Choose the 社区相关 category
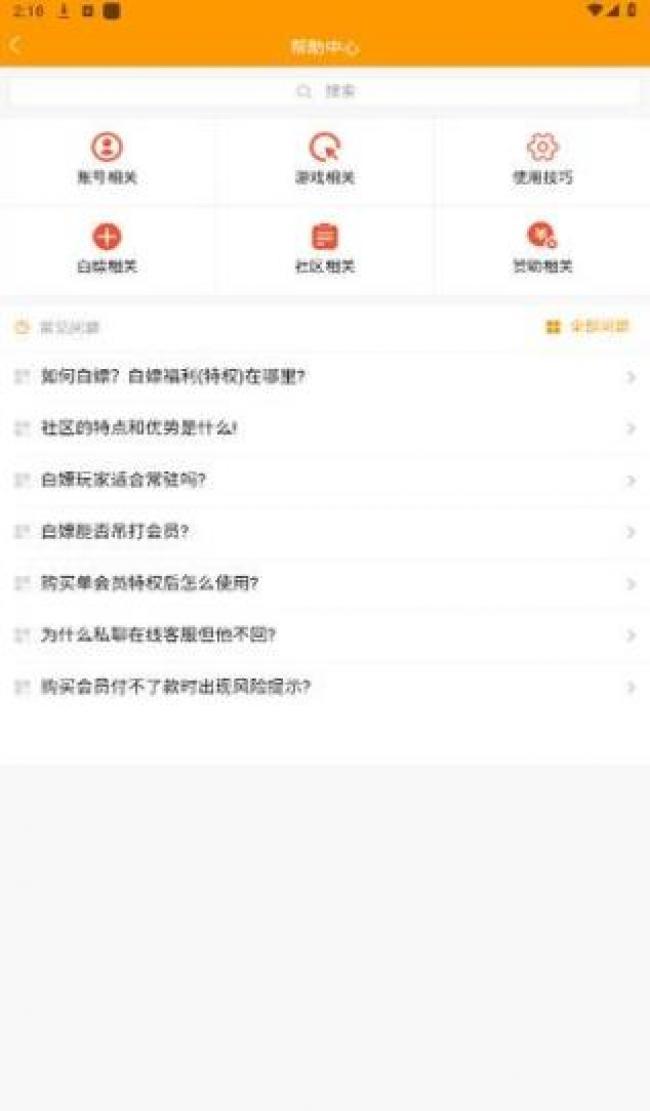 pyautogui.click(x=325, y=249)
